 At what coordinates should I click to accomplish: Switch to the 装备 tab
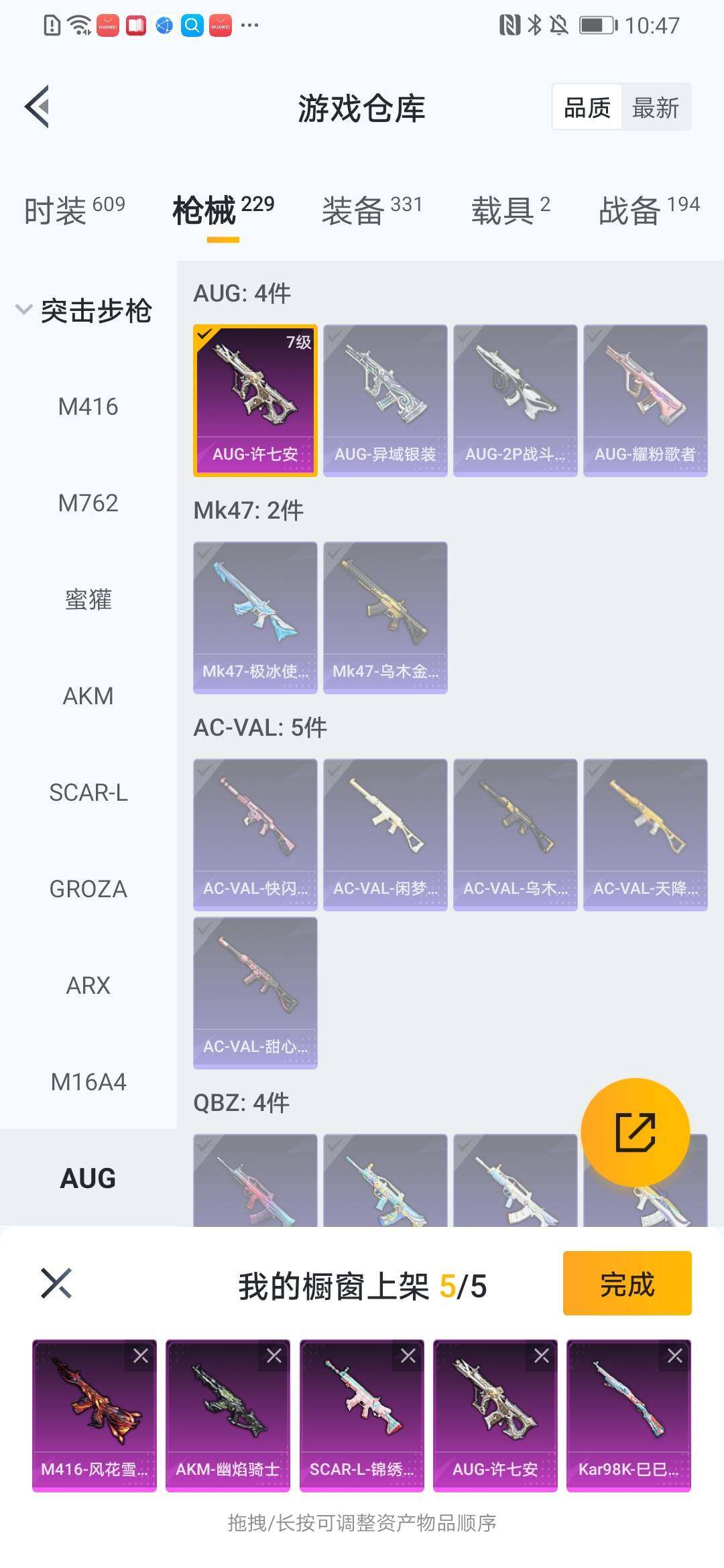371,210
